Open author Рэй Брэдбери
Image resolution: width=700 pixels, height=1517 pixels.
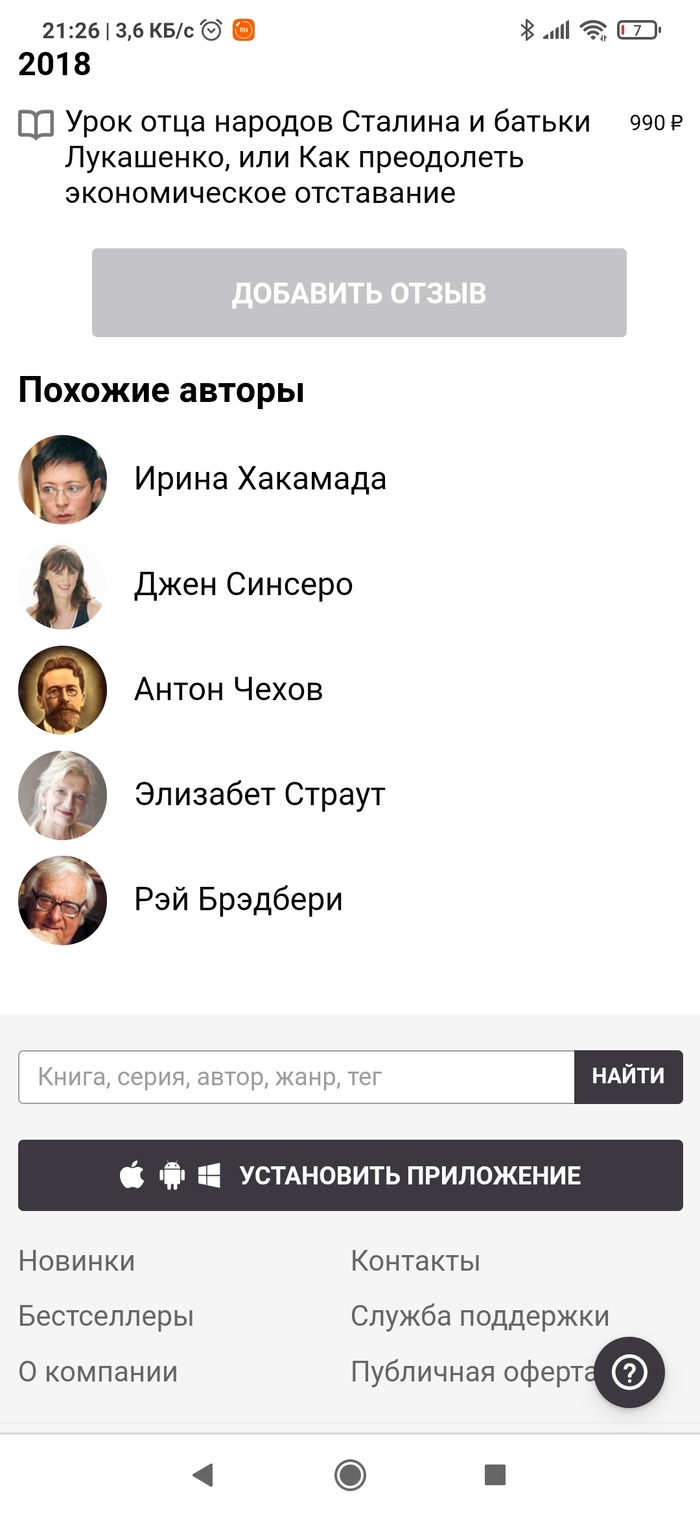click(x=238, y=899)
